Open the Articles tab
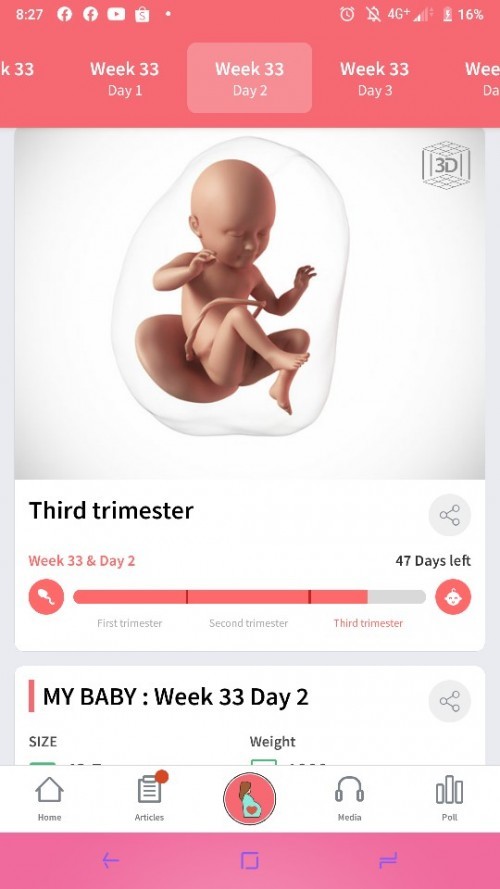 click(150, 798)
